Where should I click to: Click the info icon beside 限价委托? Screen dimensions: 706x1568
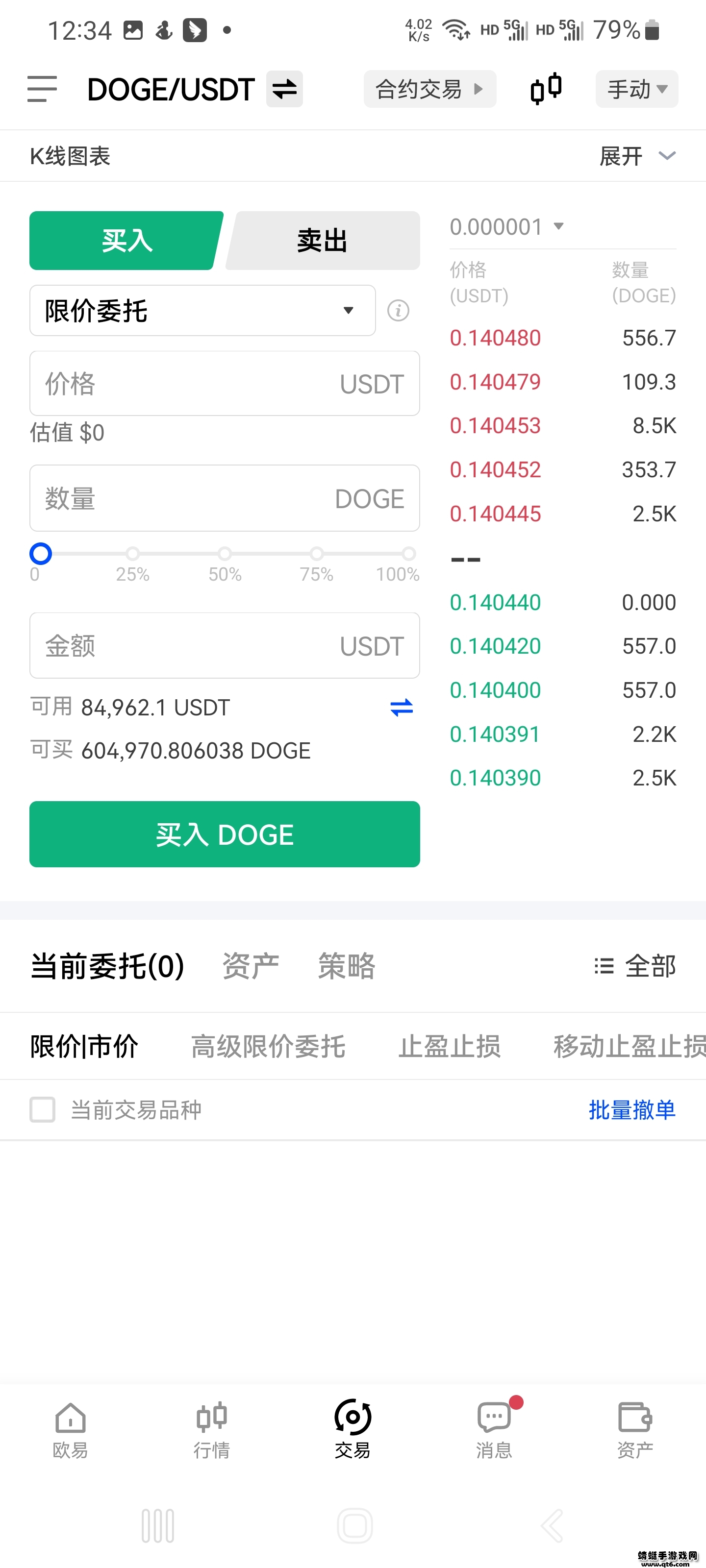(x=399, y=311)
